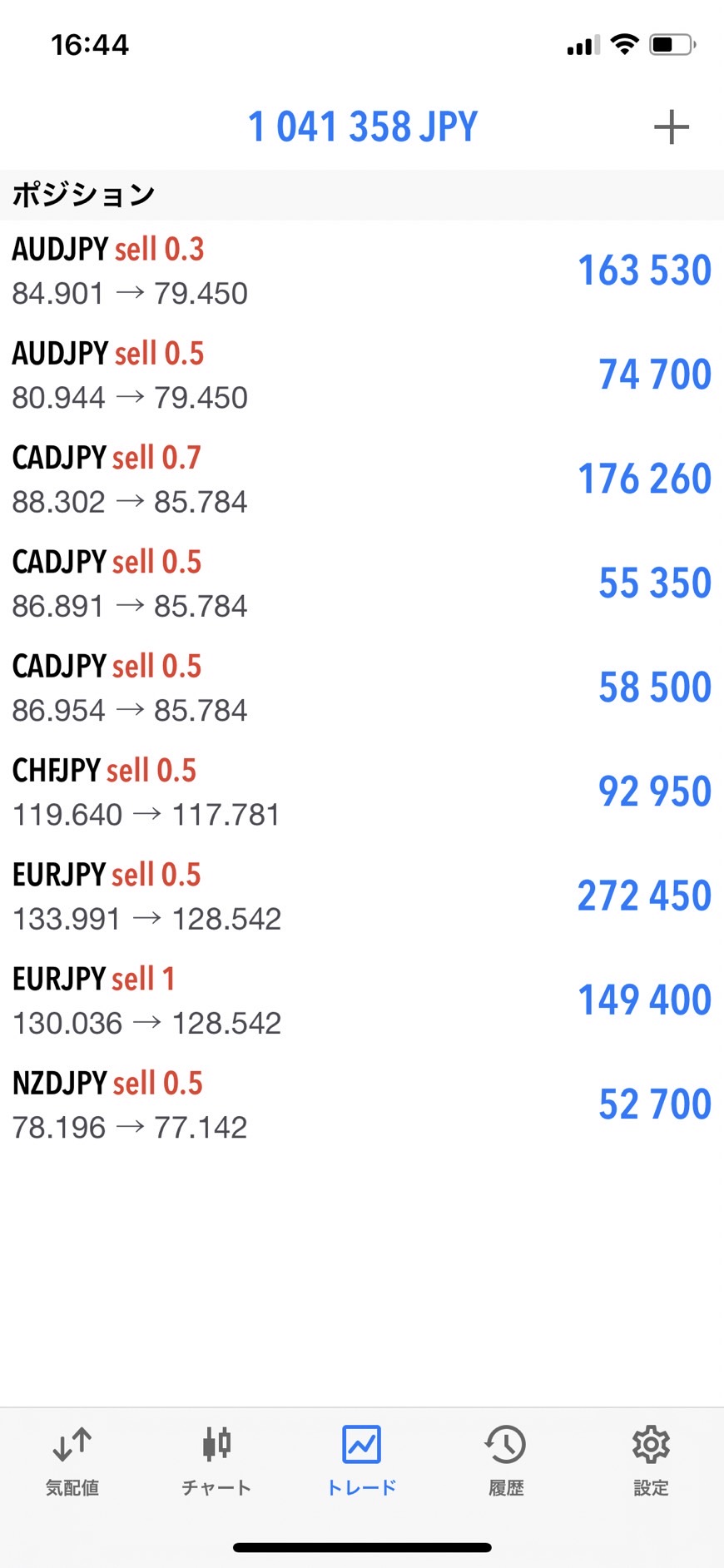Add a new order with plus icon
The width and height of the screenshot is (724, 1568).
click(x=671, y=127)
